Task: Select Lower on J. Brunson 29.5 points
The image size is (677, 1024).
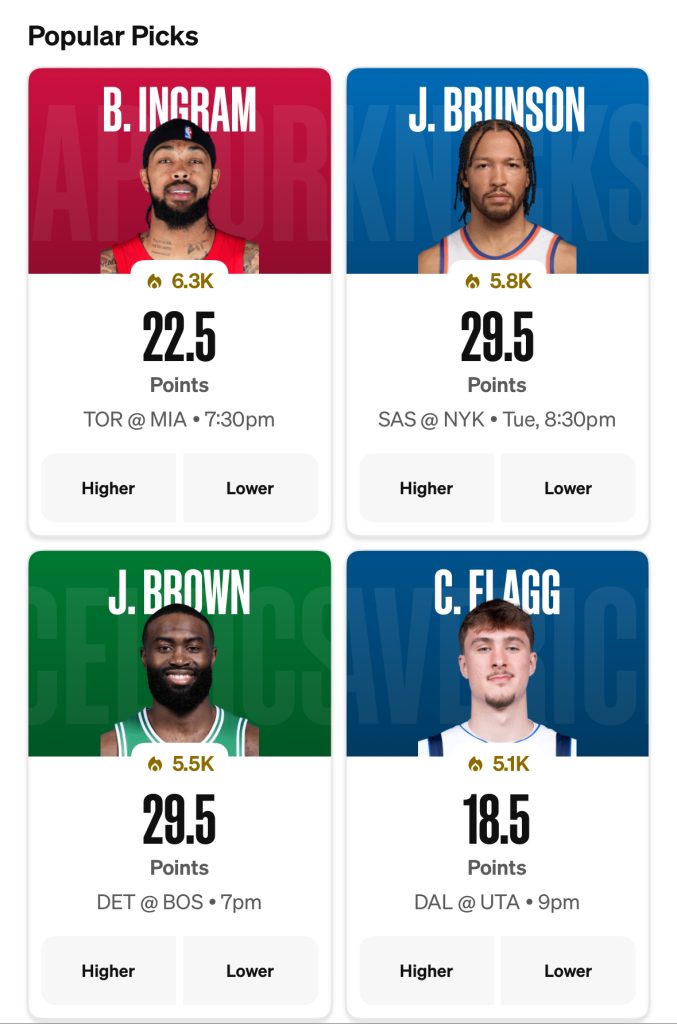Action: pyautogui.click(x=568, y=488)
